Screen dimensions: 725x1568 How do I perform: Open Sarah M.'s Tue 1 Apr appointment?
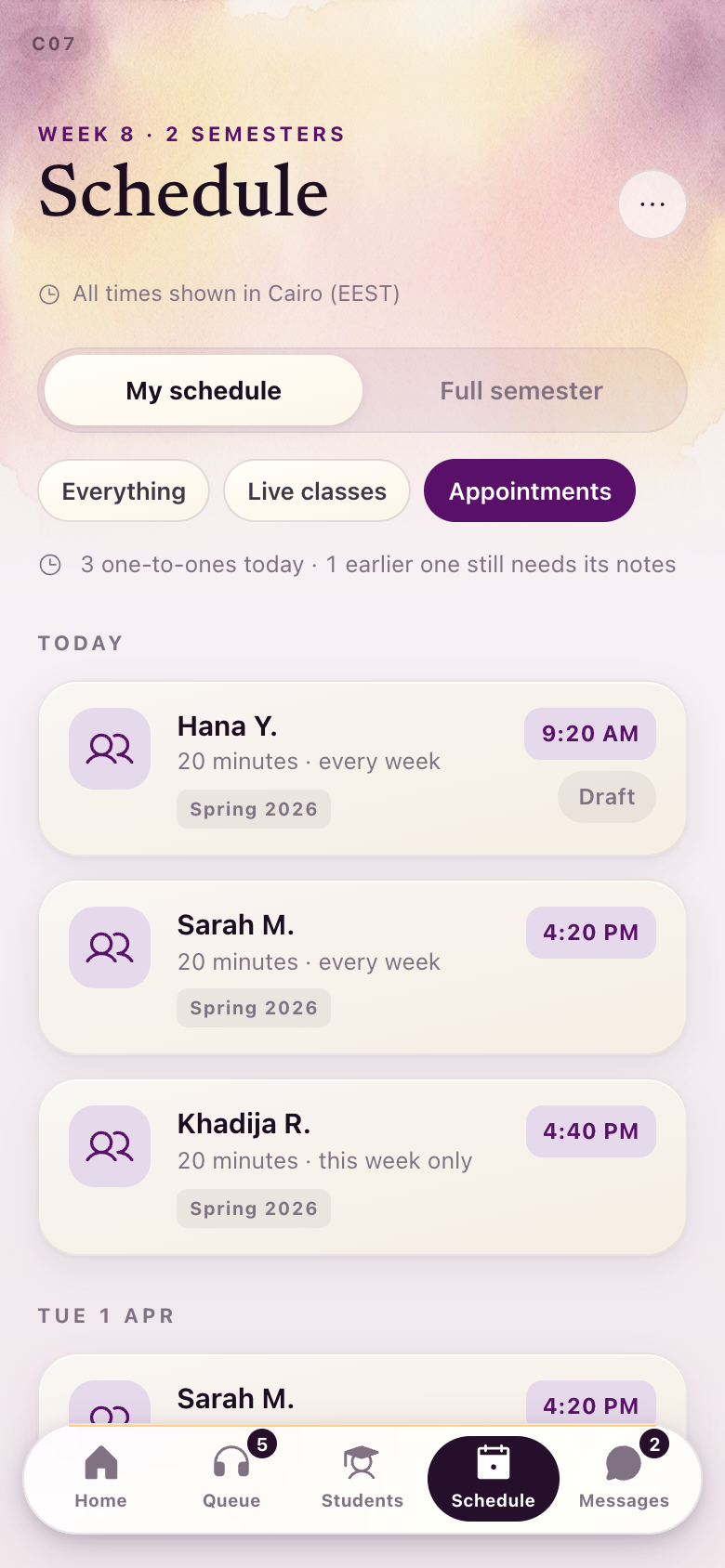(362, 1390)
